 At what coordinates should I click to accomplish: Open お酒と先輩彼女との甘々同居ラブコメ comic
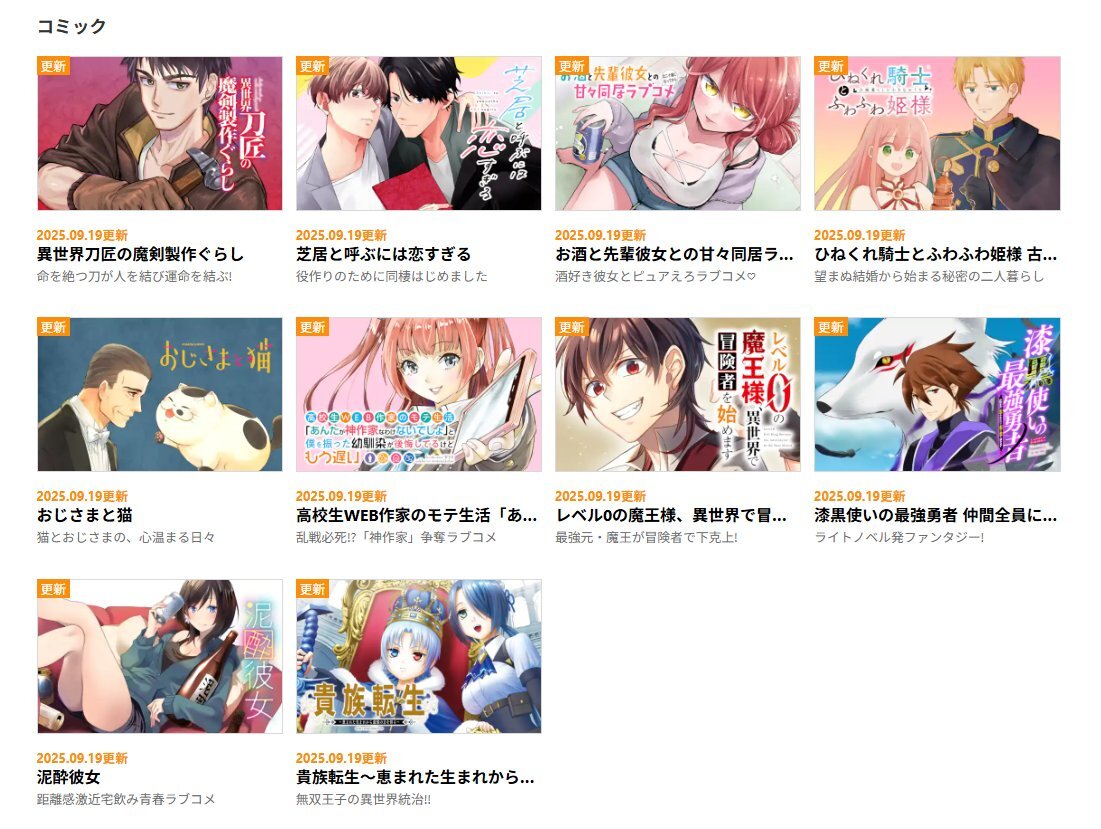pyautogui.click(x=677, y=134)
